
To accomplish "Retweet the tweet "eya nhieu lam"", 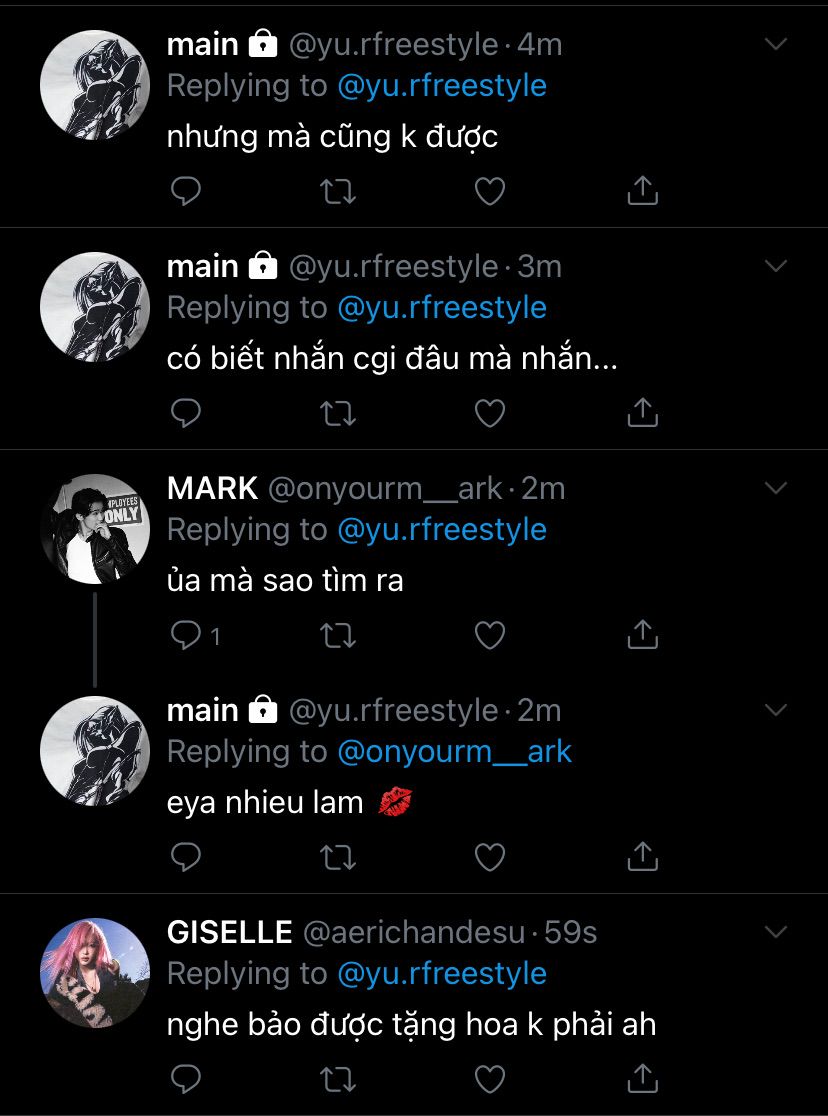I will point(338,856).
